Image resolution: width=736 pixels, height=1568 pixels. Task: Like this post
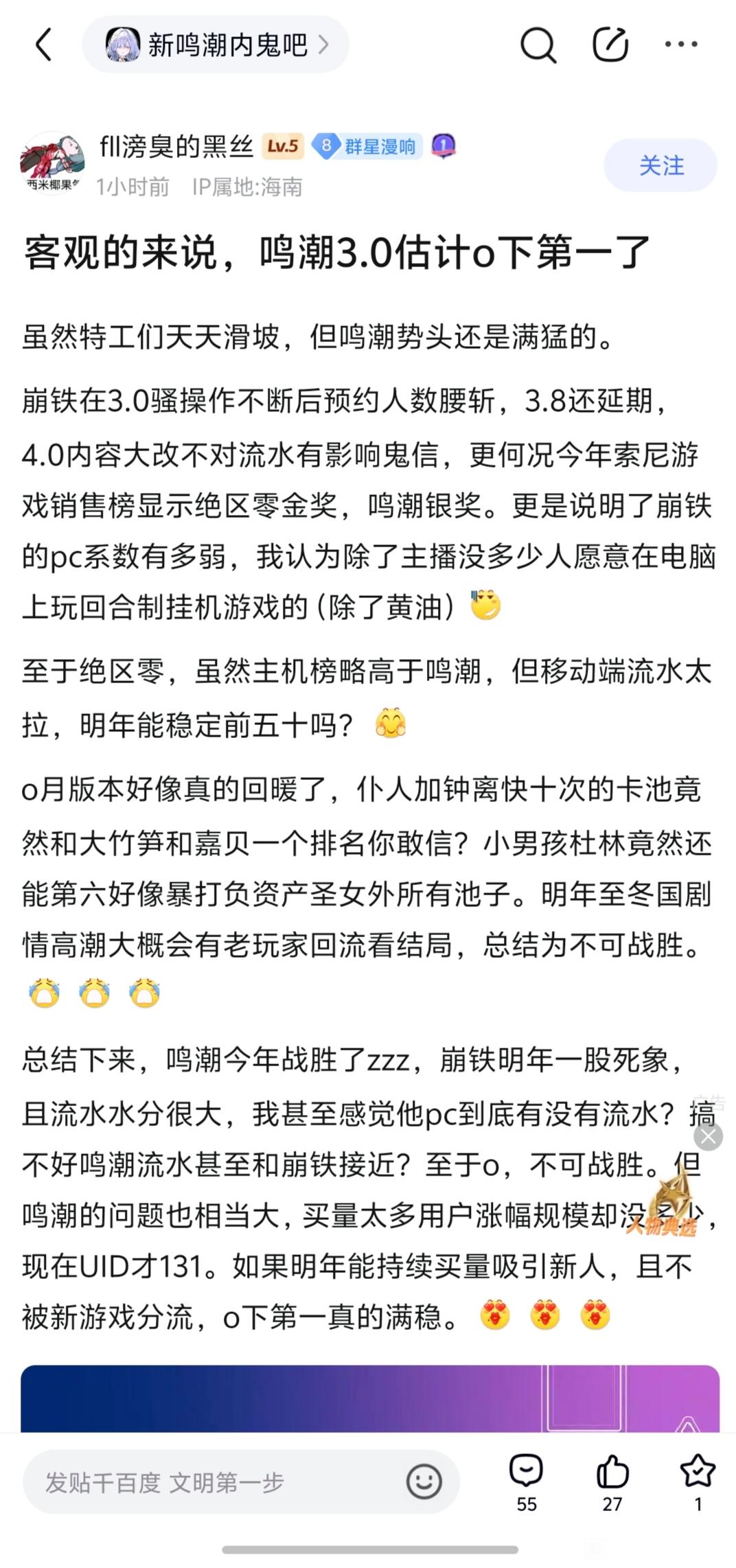click(612, 1482)
